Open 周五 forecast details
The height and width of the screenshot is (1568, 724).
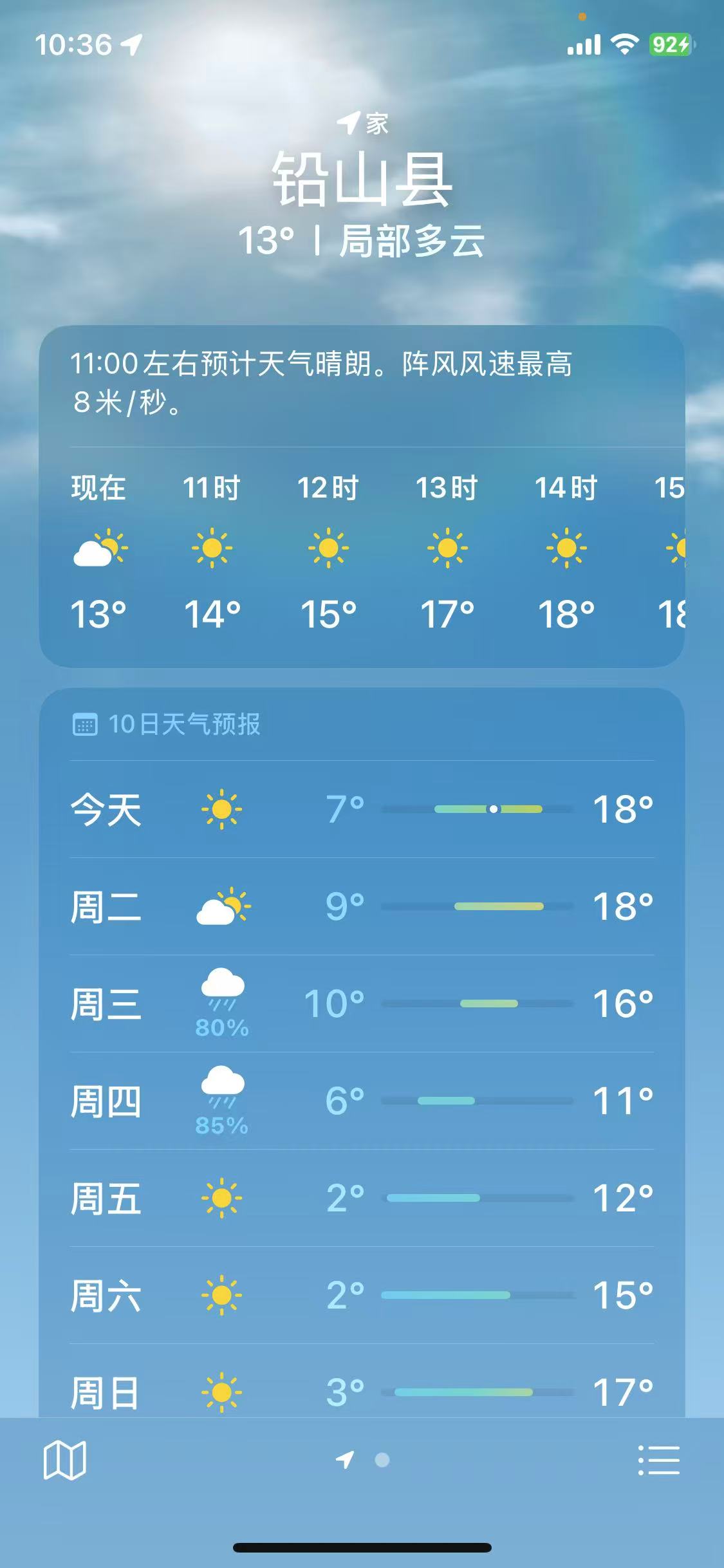(x=362, y=1198)
